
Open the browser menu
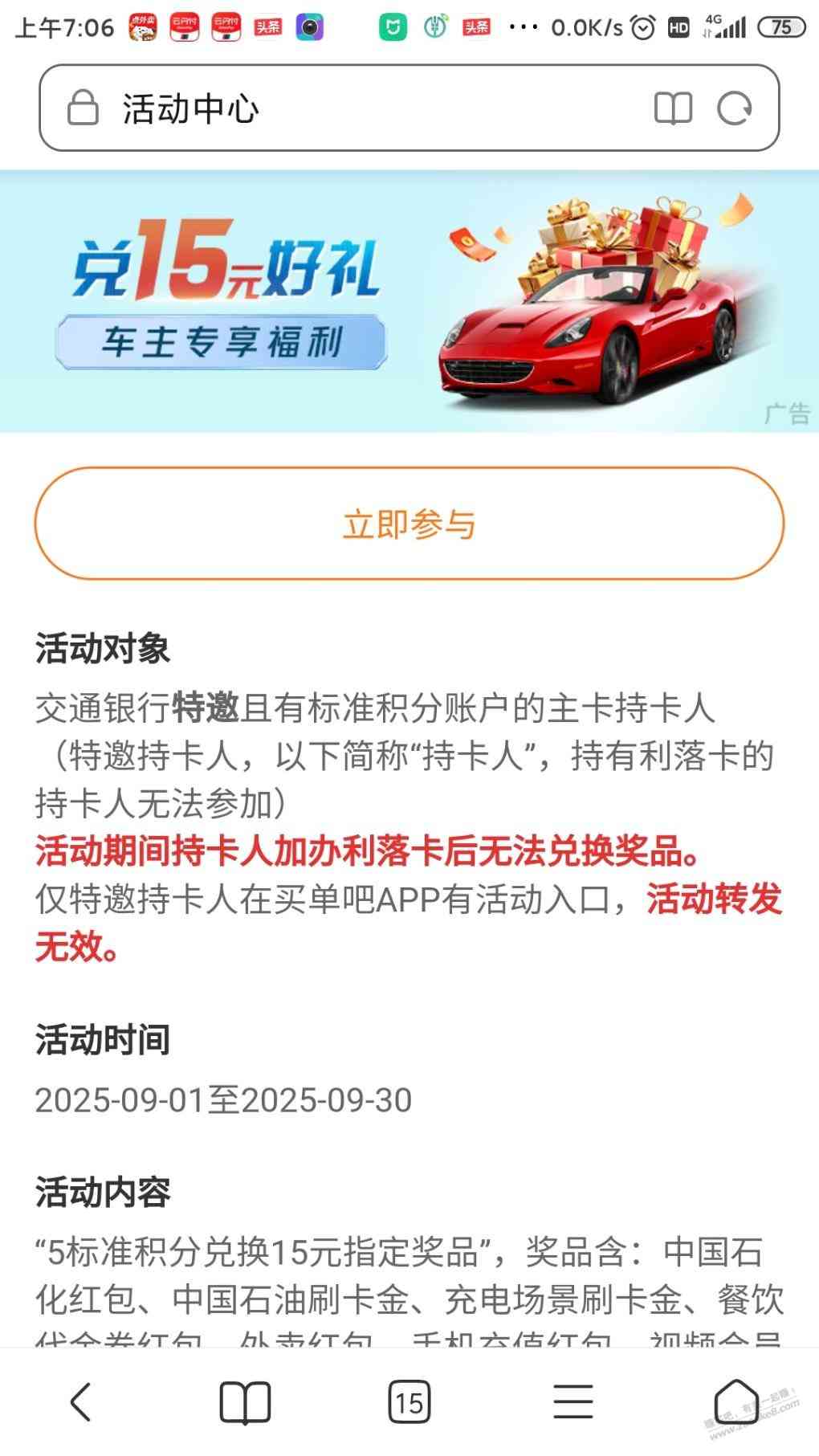pos(573,1403)
